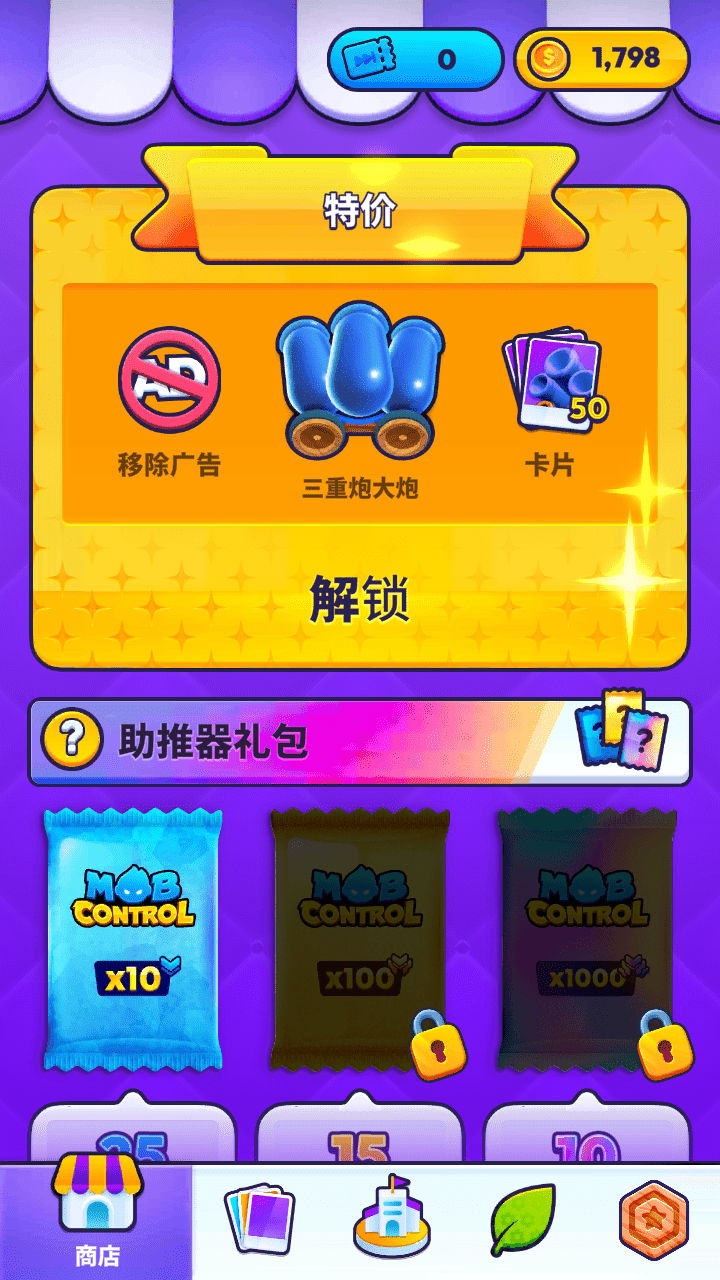The height and width of the screenshot is (1280, 720).
Task: Tap the skip tickets counter pill
Action: click(x=415, y=60)
